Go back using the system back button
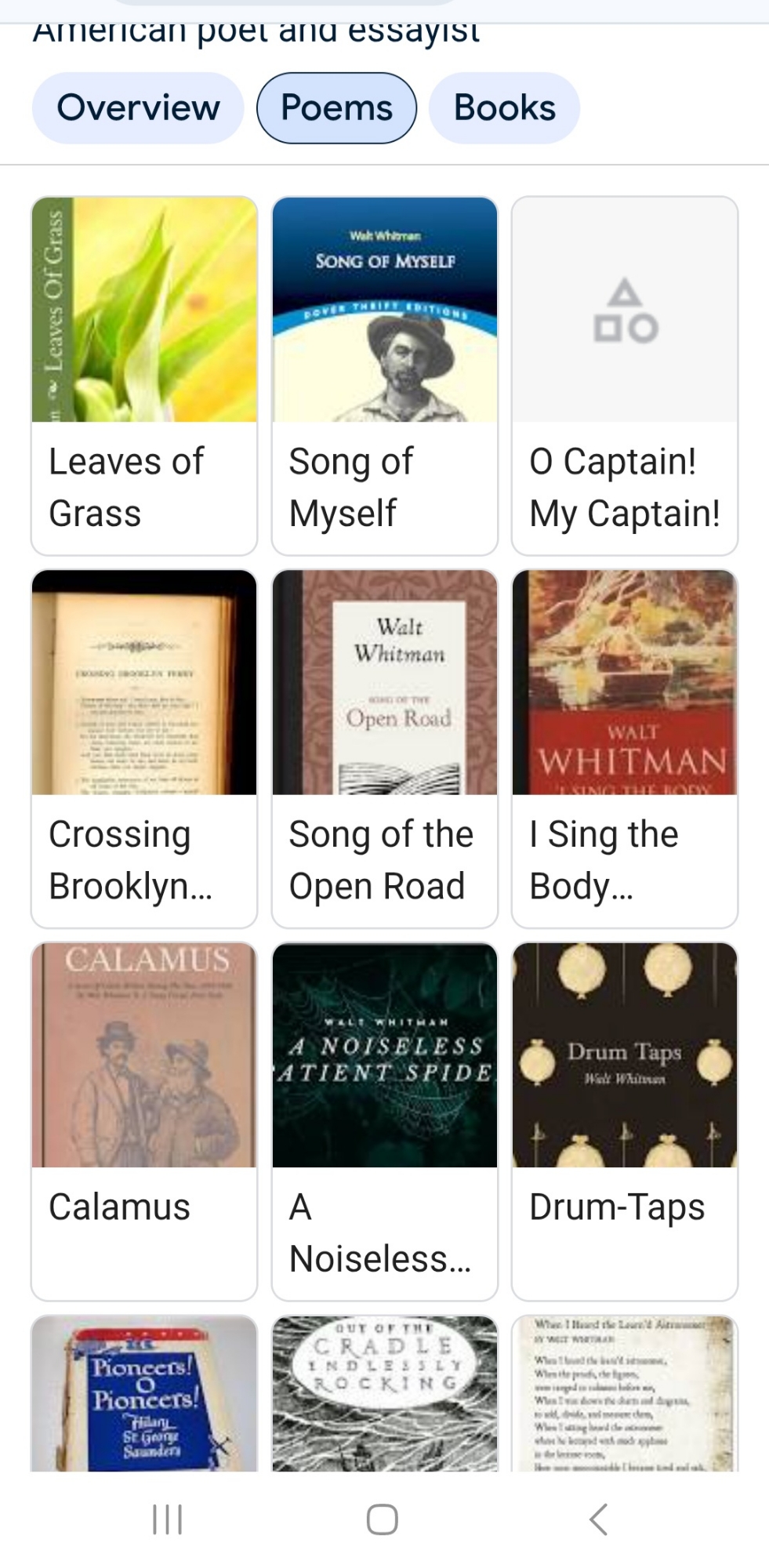The image size is (769, 1568). pyautogui.click(x=598, y=1519)
